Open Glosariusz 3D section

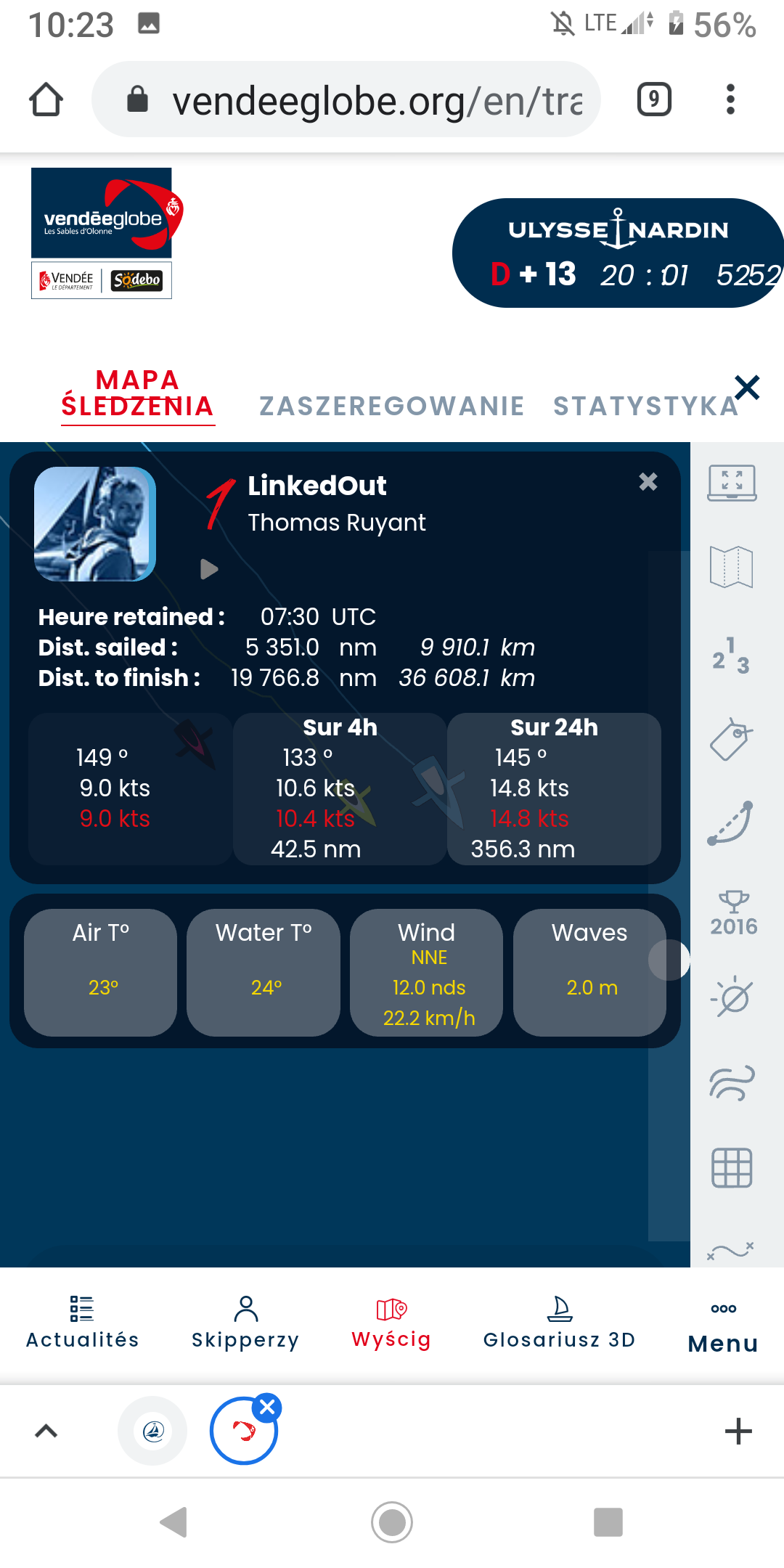point(559,1323)
